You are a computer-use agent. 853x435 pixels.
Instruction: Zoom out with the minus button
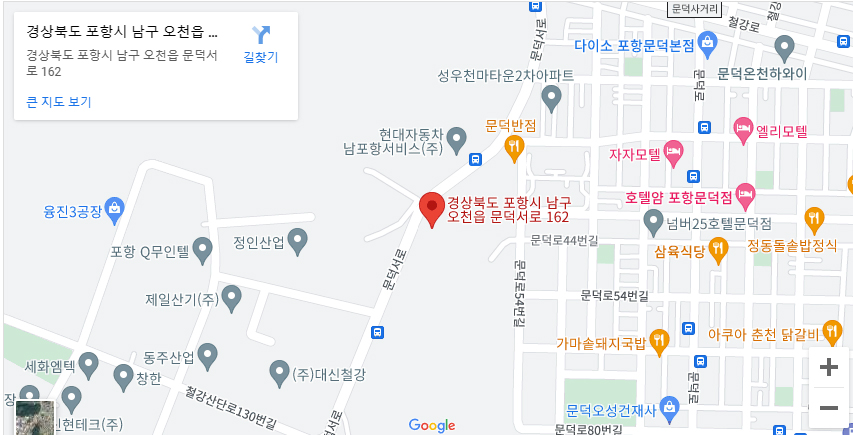click(828, 408)
